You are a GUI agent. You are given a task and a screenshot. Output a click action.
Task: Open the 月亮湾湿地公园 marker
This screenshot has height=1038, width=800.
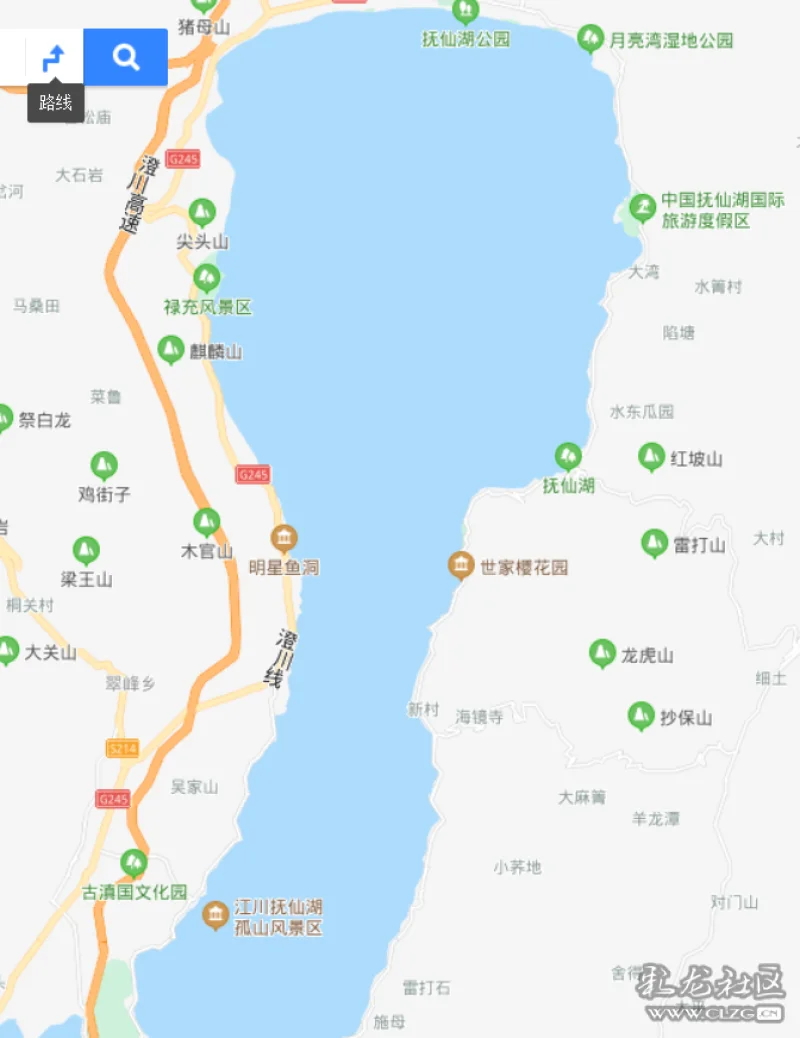(591, 38)
